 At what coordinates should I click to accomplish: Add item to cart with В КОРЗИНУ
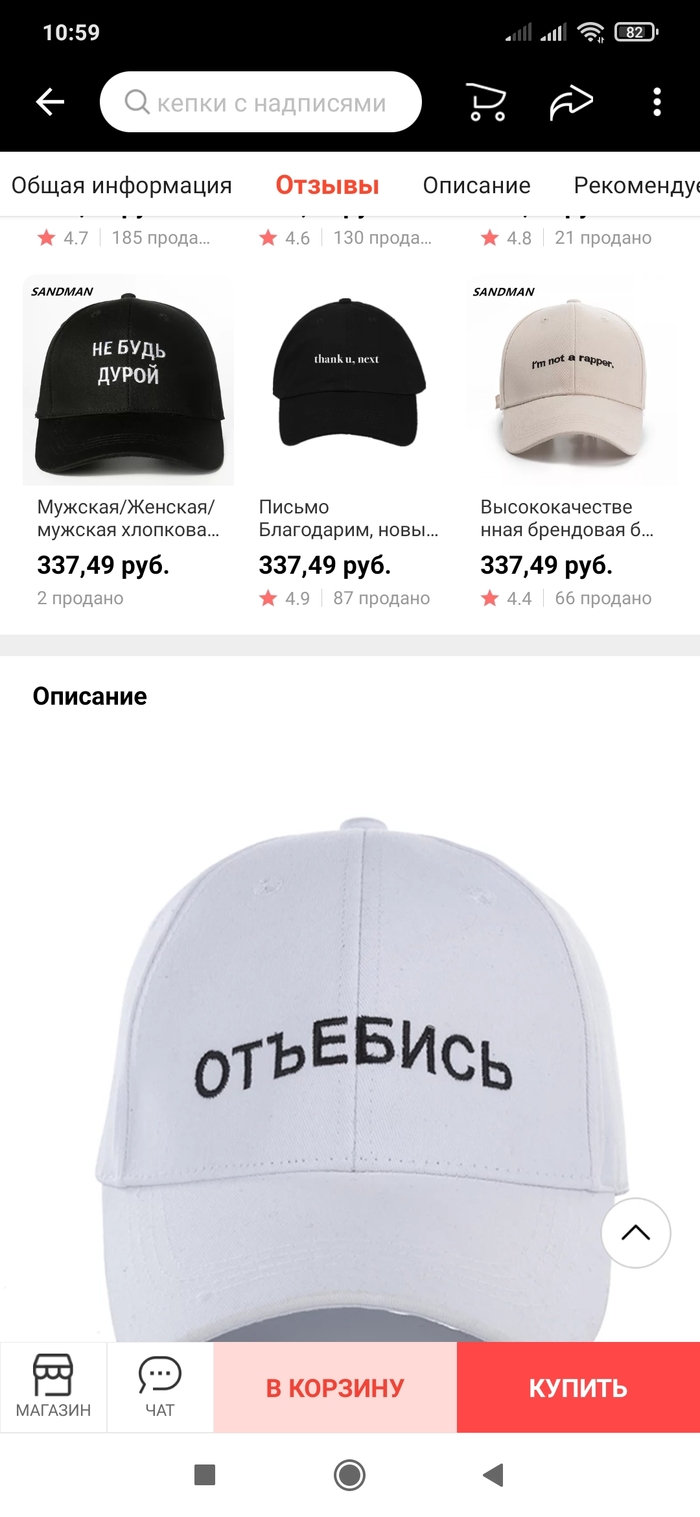tap(335, 1388)
